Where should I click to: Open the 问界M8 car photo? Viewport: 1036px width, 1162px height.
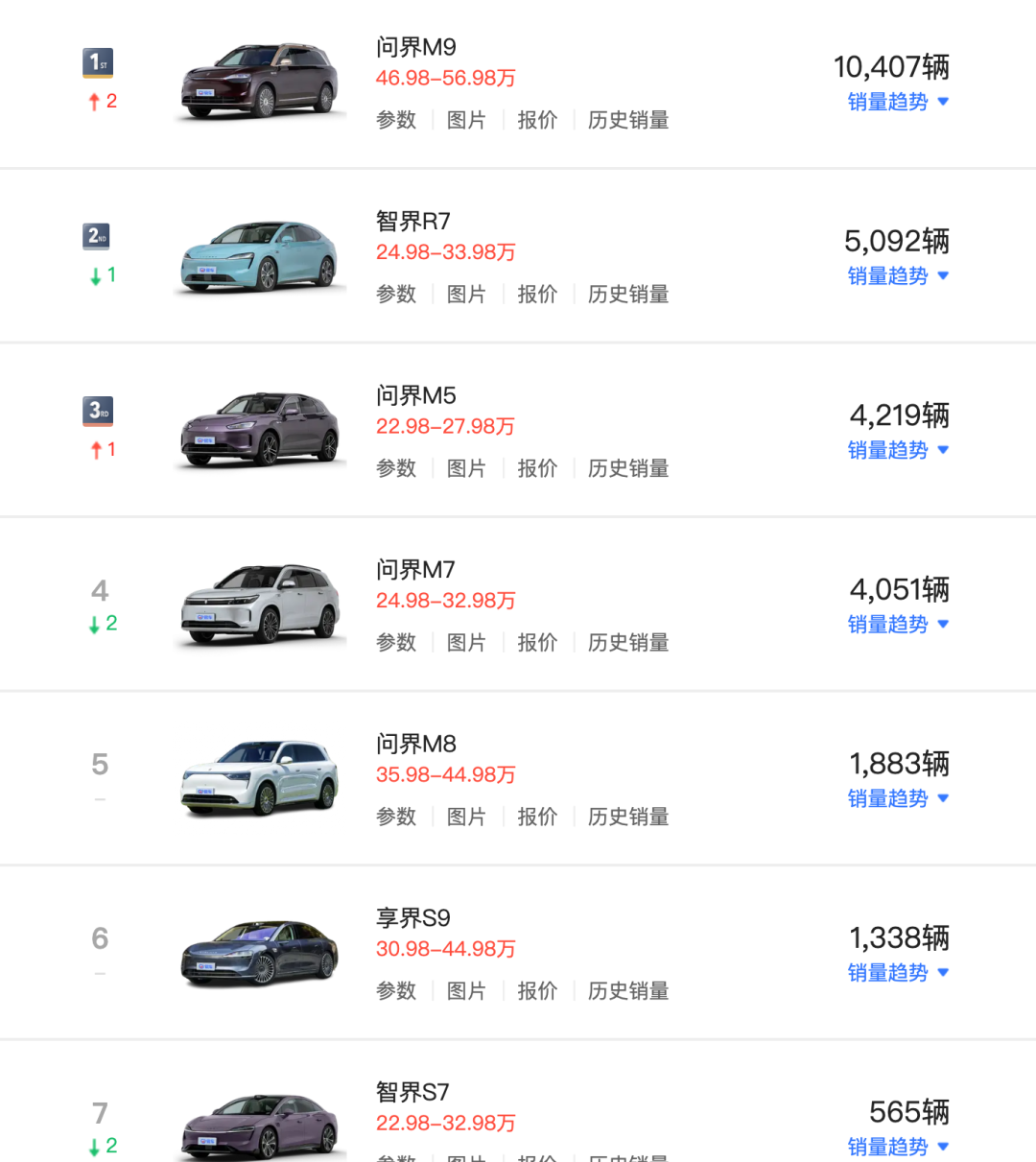[x=260, y=778]
